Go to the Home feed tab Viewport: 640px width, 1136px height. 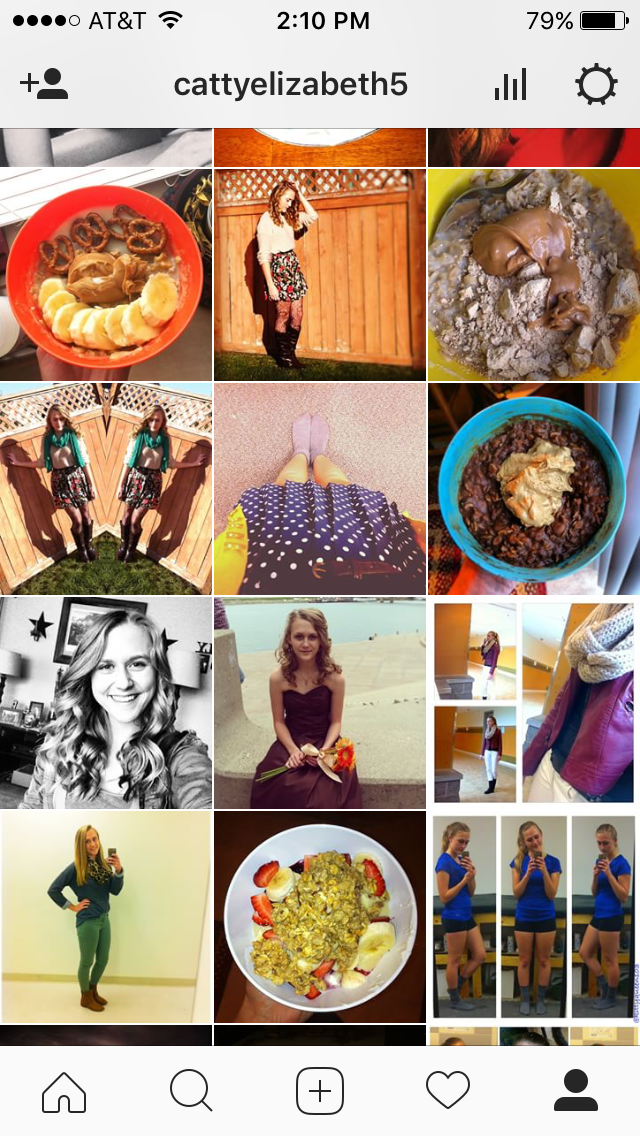point(64,1090)
